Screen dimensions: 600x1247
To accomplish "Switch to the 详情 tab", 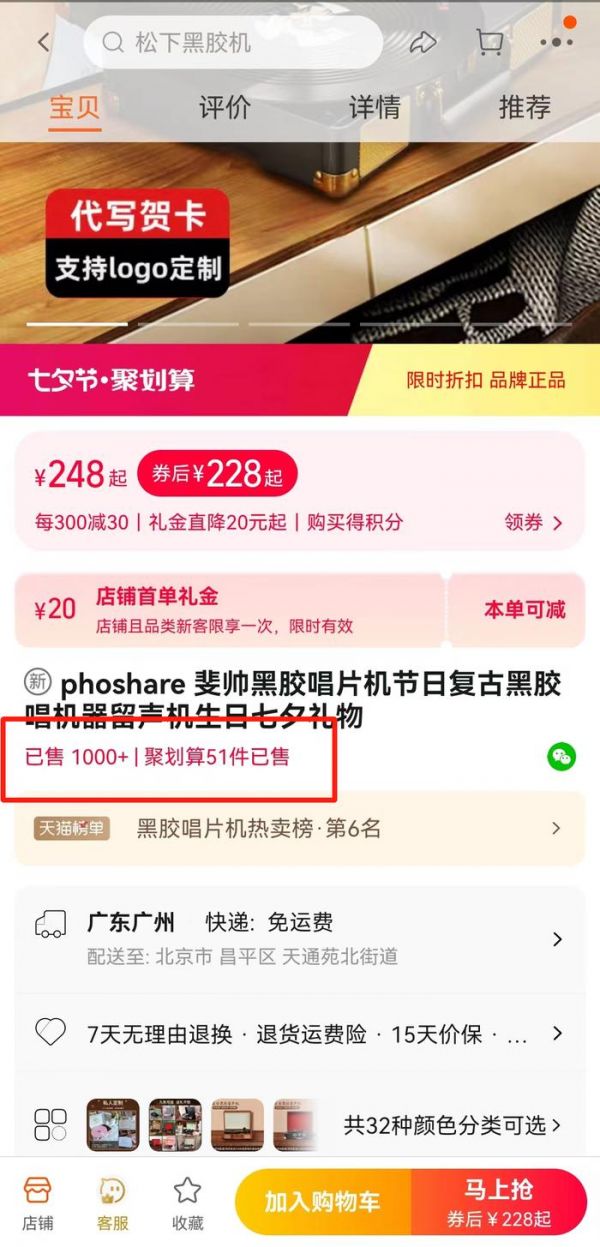I will 375,106.
